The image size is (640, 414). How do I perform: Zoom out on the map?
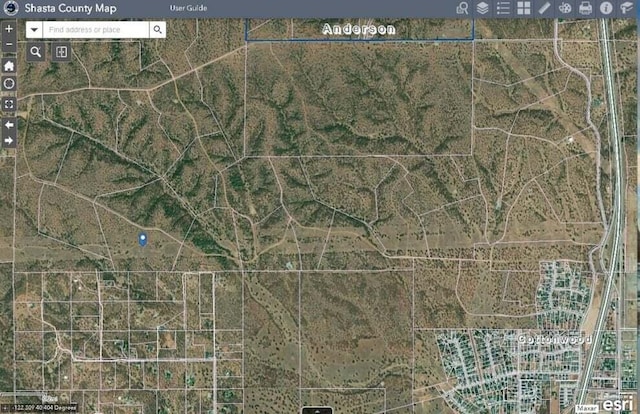9,45
